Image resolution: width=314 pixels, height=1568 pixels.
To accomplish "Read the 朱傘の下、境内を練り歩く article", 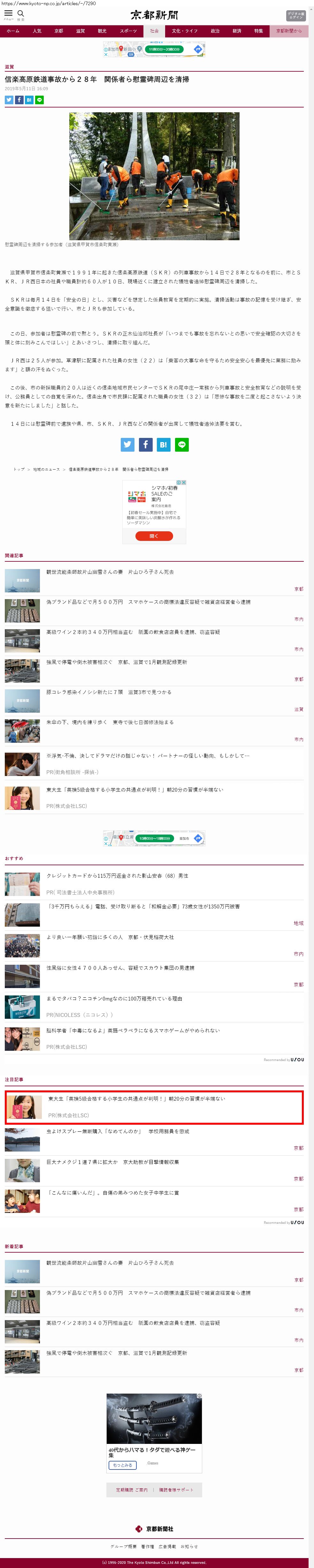I will (110, 722).
